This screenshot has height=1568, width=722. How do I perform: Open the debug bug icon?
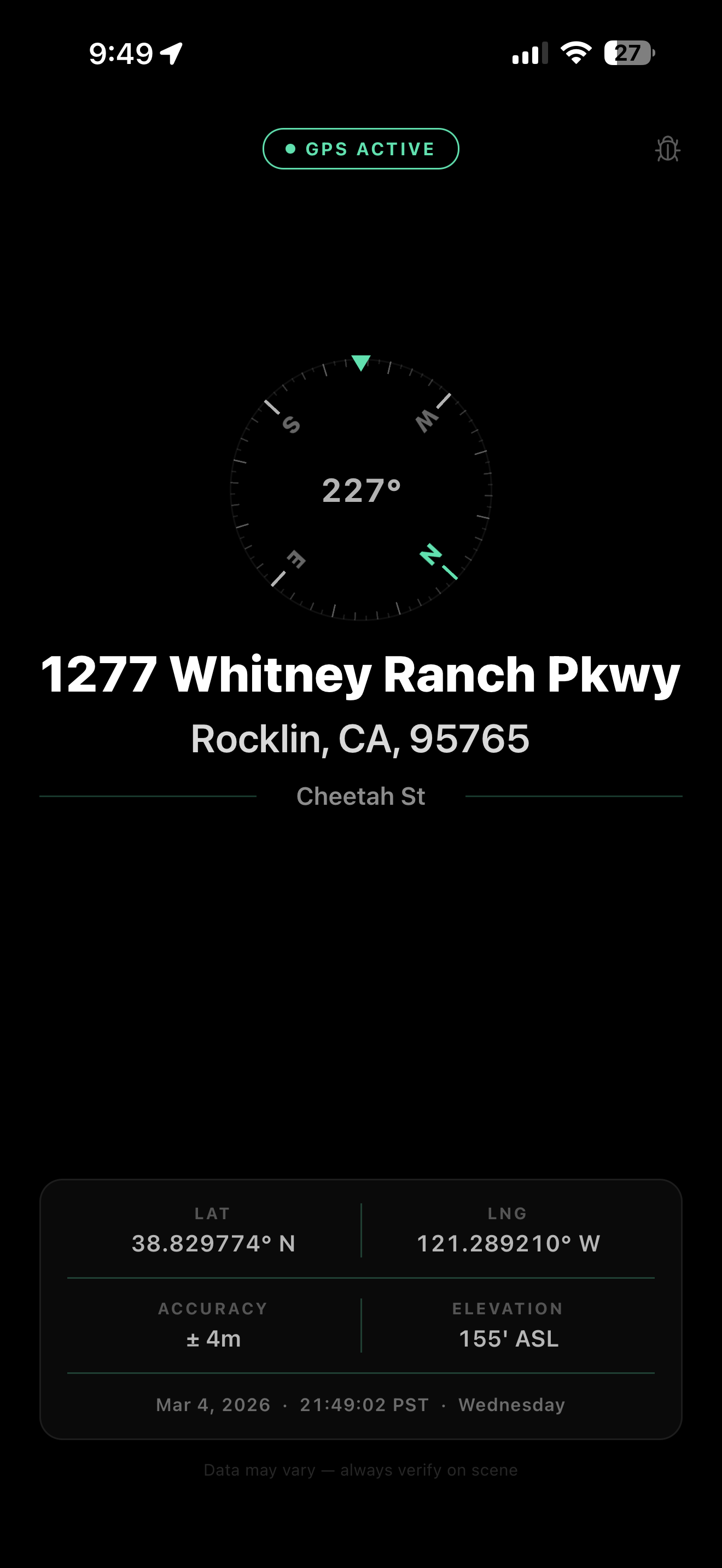(x=667, y=149)
